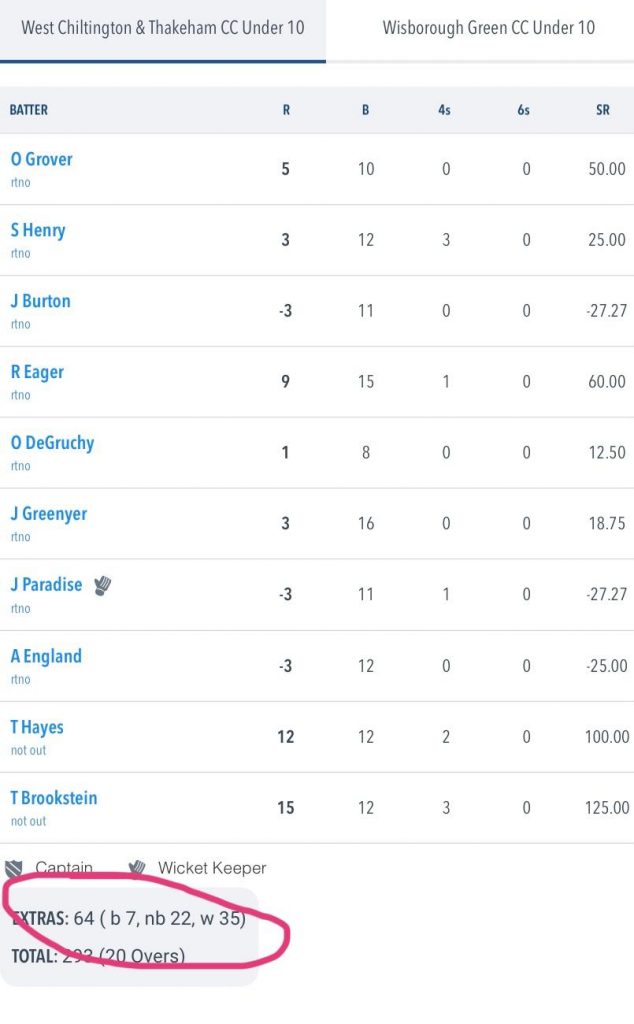Switch to Wisborough Green CC Under 10 tab
This screenshot has height=1024, width=634.
488,28
